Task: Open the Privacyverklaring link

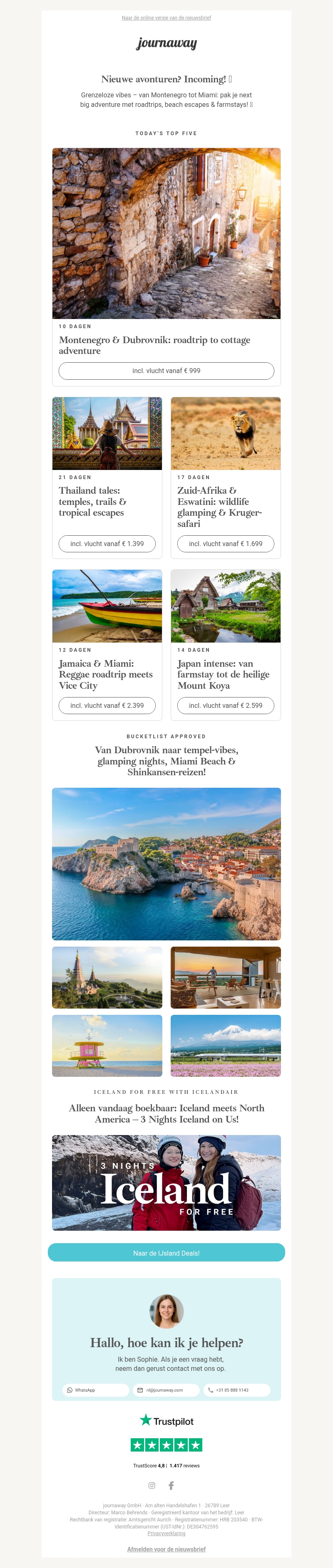Action: pos(166,1533)
